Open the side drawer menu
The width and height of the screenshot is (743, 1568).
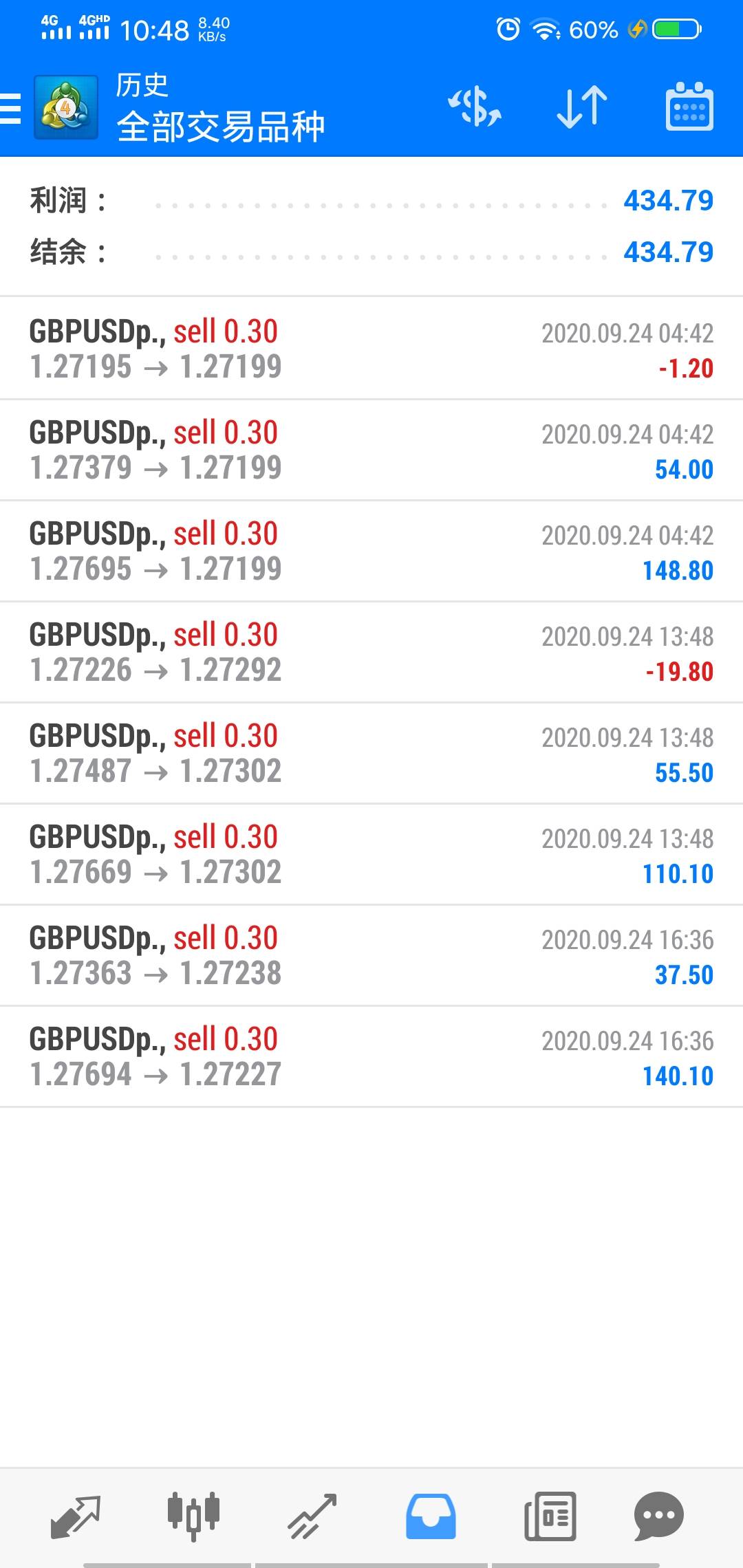pos(11,109)
